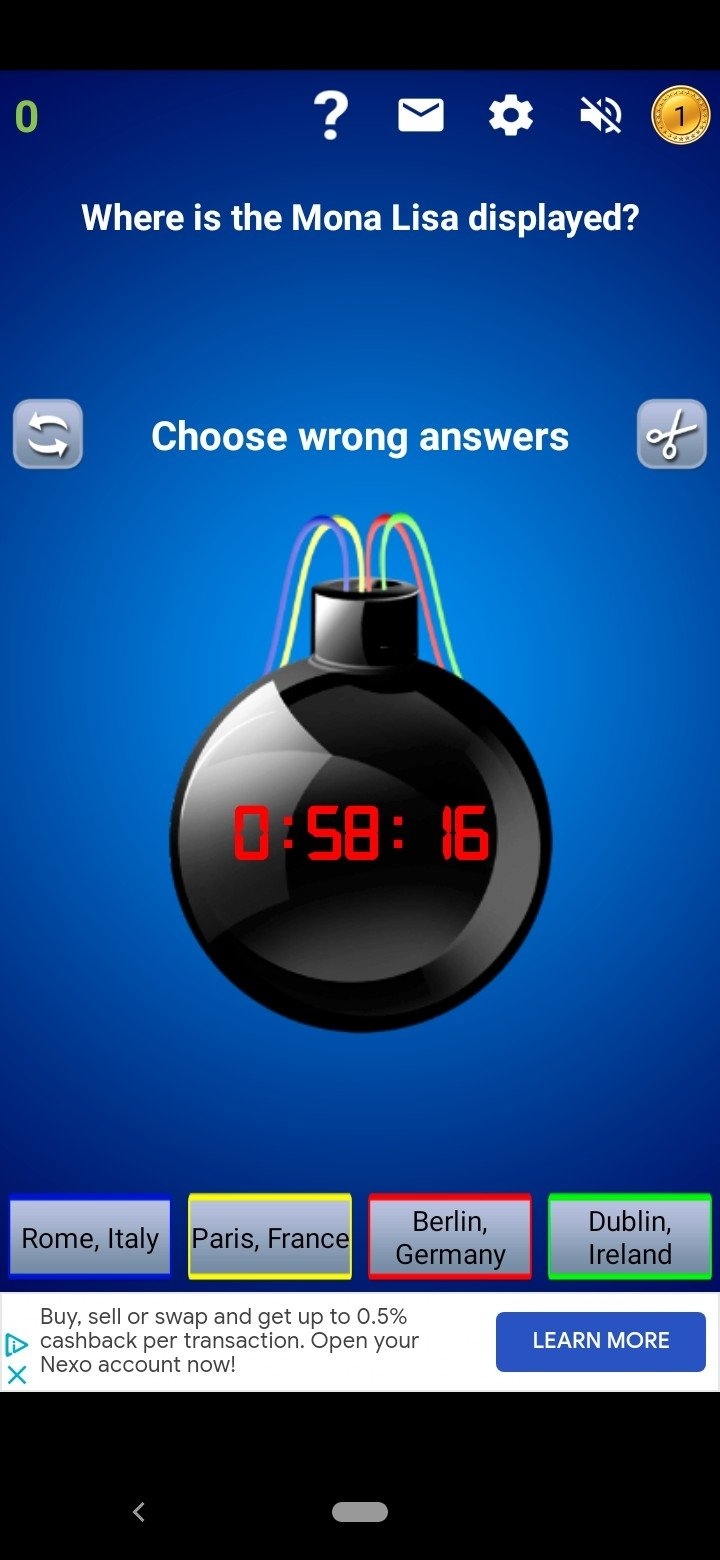Choose the Dublin, Ireland answer

pos(630,1238)
